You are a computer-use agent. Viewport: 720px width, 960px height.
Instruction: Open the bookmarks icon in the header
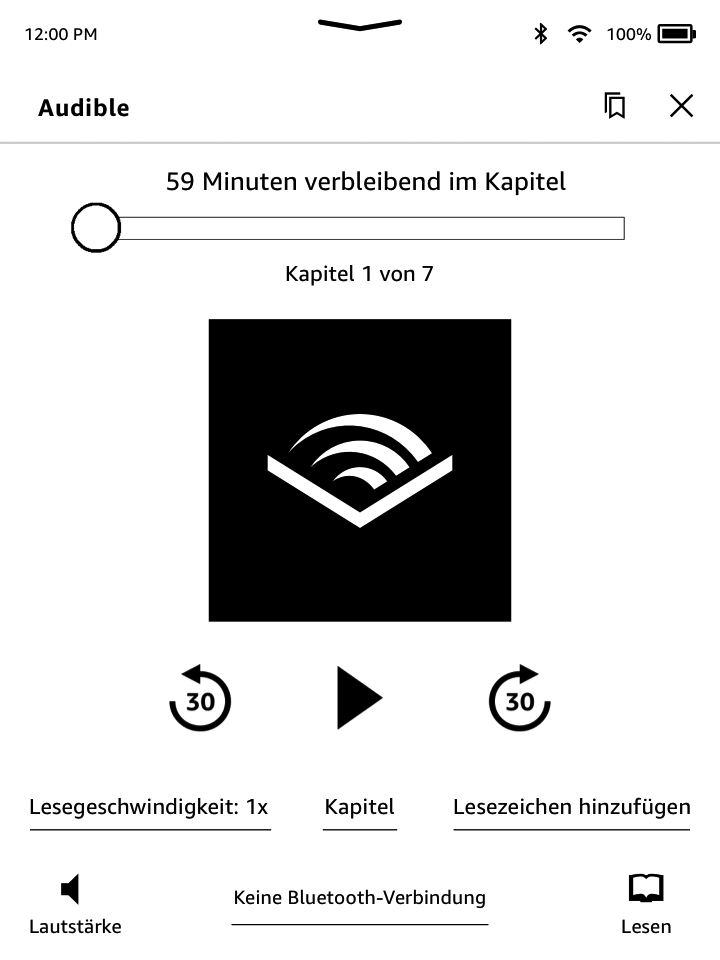(x=616, y=106)
